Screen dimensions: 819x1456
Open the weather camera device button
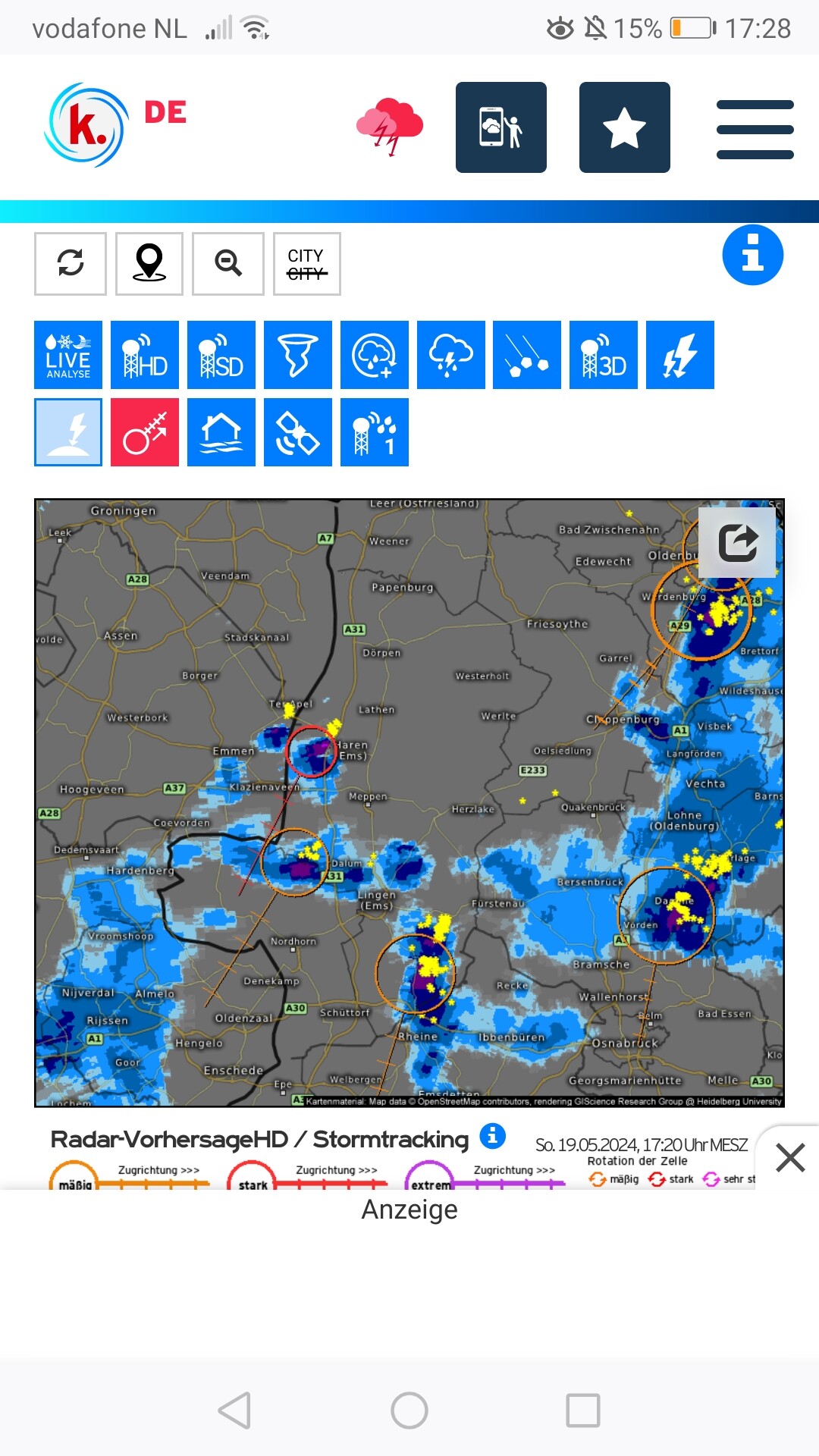tap(501, 127)
